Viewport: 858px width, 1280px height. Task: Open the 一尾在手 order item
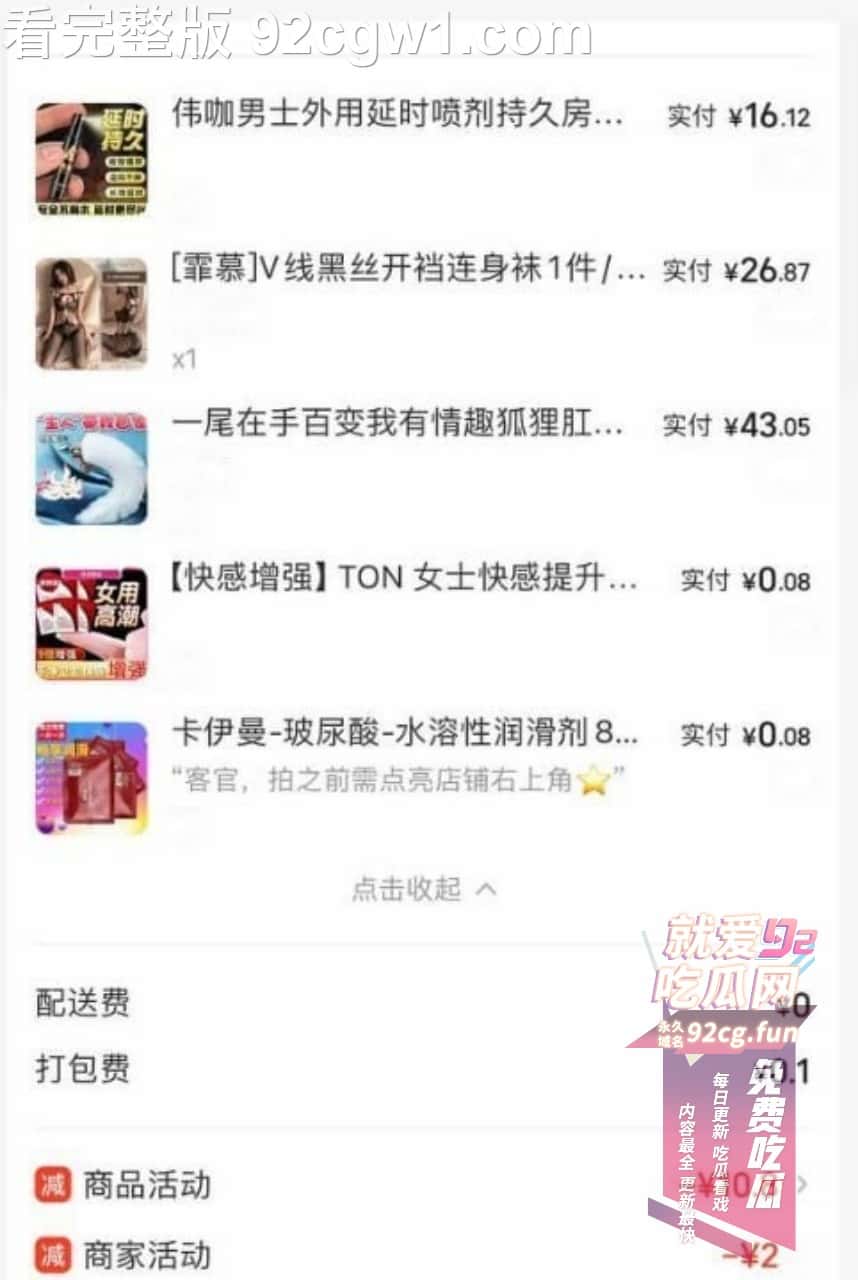pos(398,426)
